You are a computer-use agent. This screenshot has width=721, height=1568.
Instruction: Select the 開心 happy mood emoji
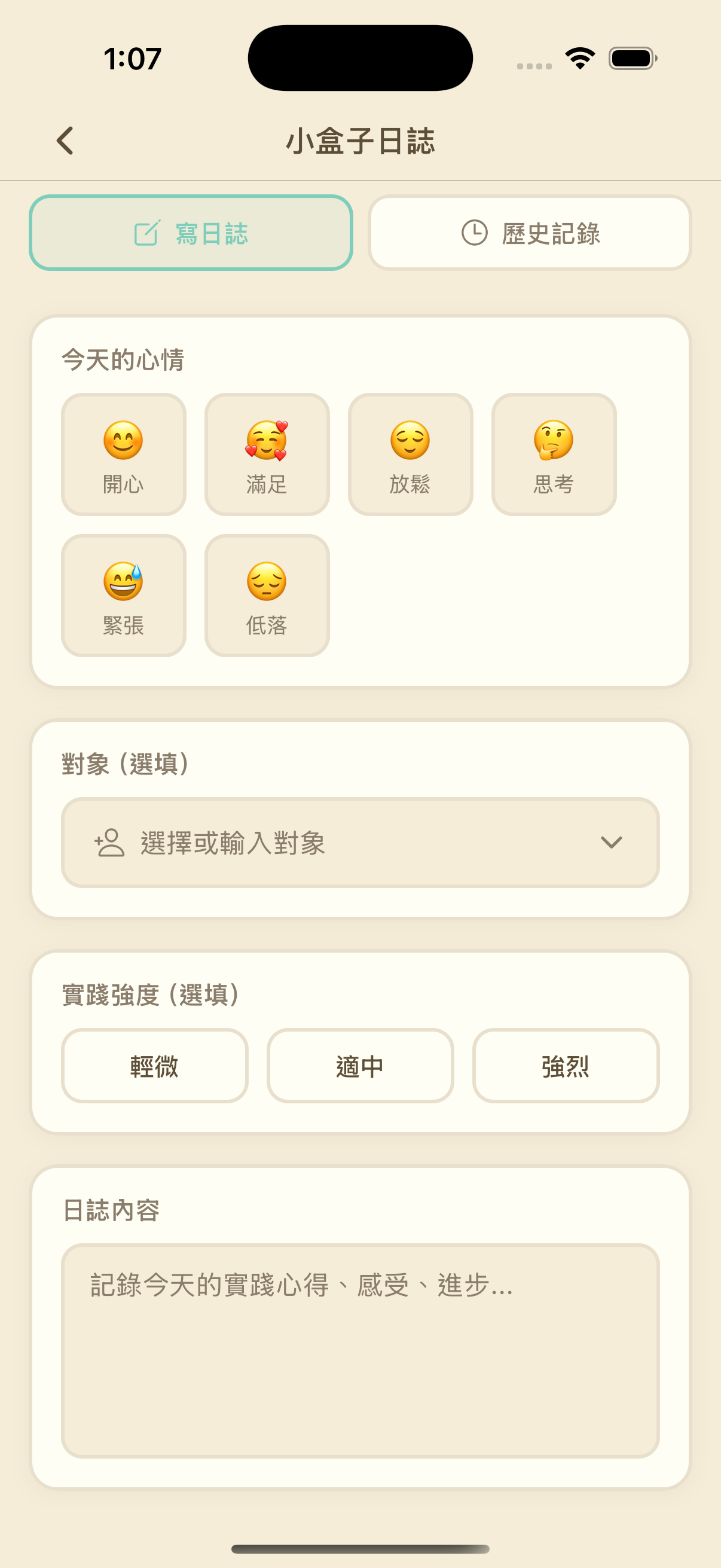[x=123, y=453]
